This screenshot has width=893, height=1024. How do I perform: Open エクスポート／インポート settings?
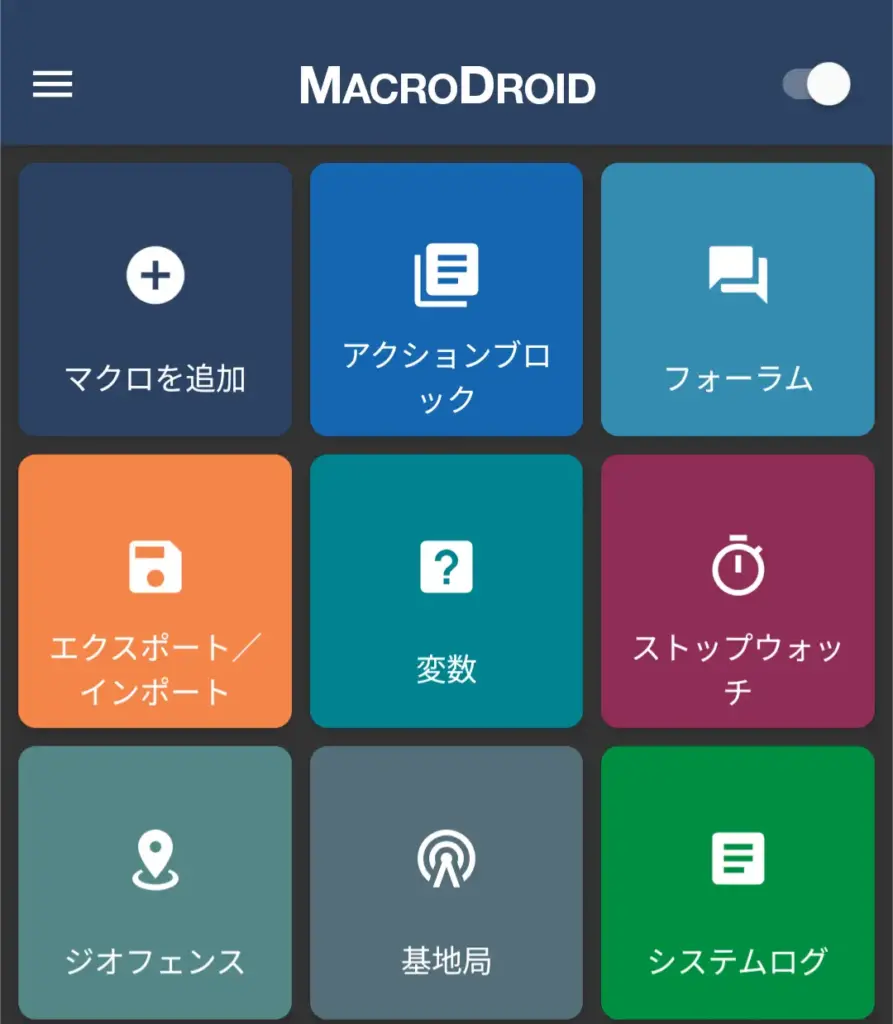(154, 590)
